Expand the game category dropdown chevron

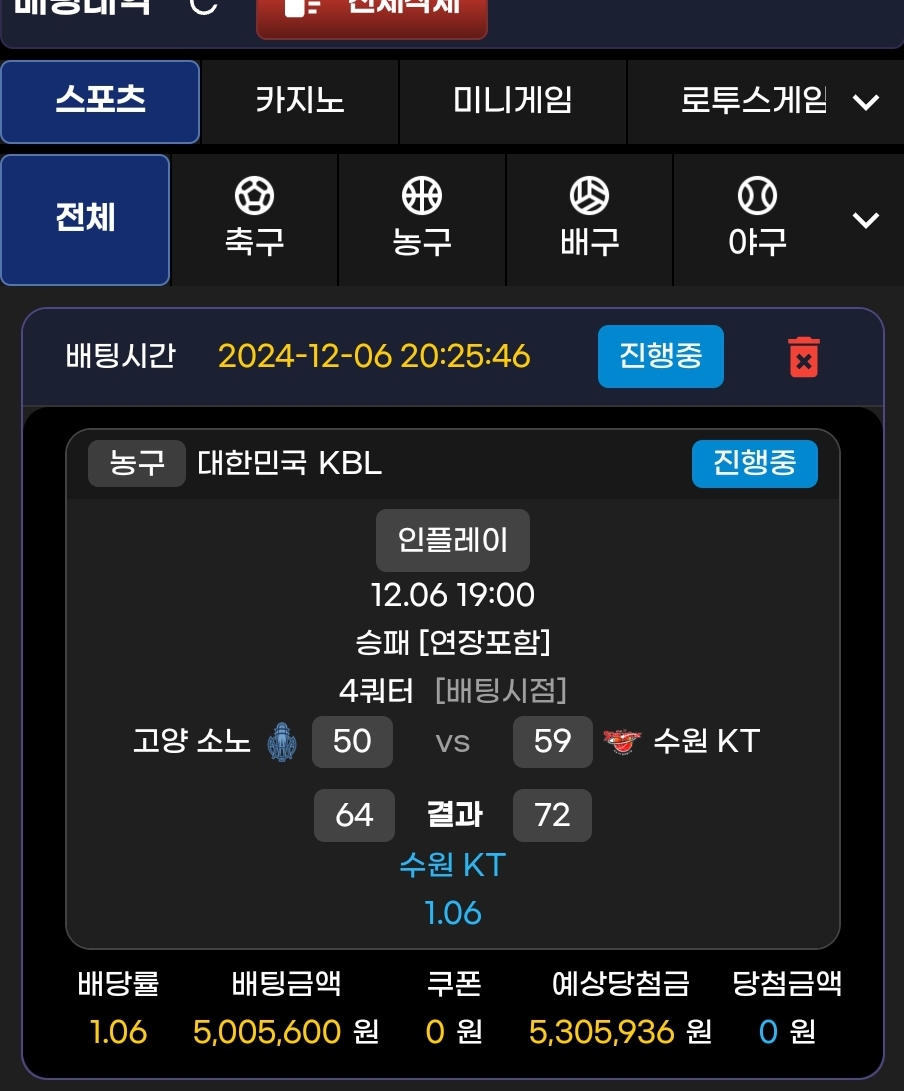[x=866, y=102]
